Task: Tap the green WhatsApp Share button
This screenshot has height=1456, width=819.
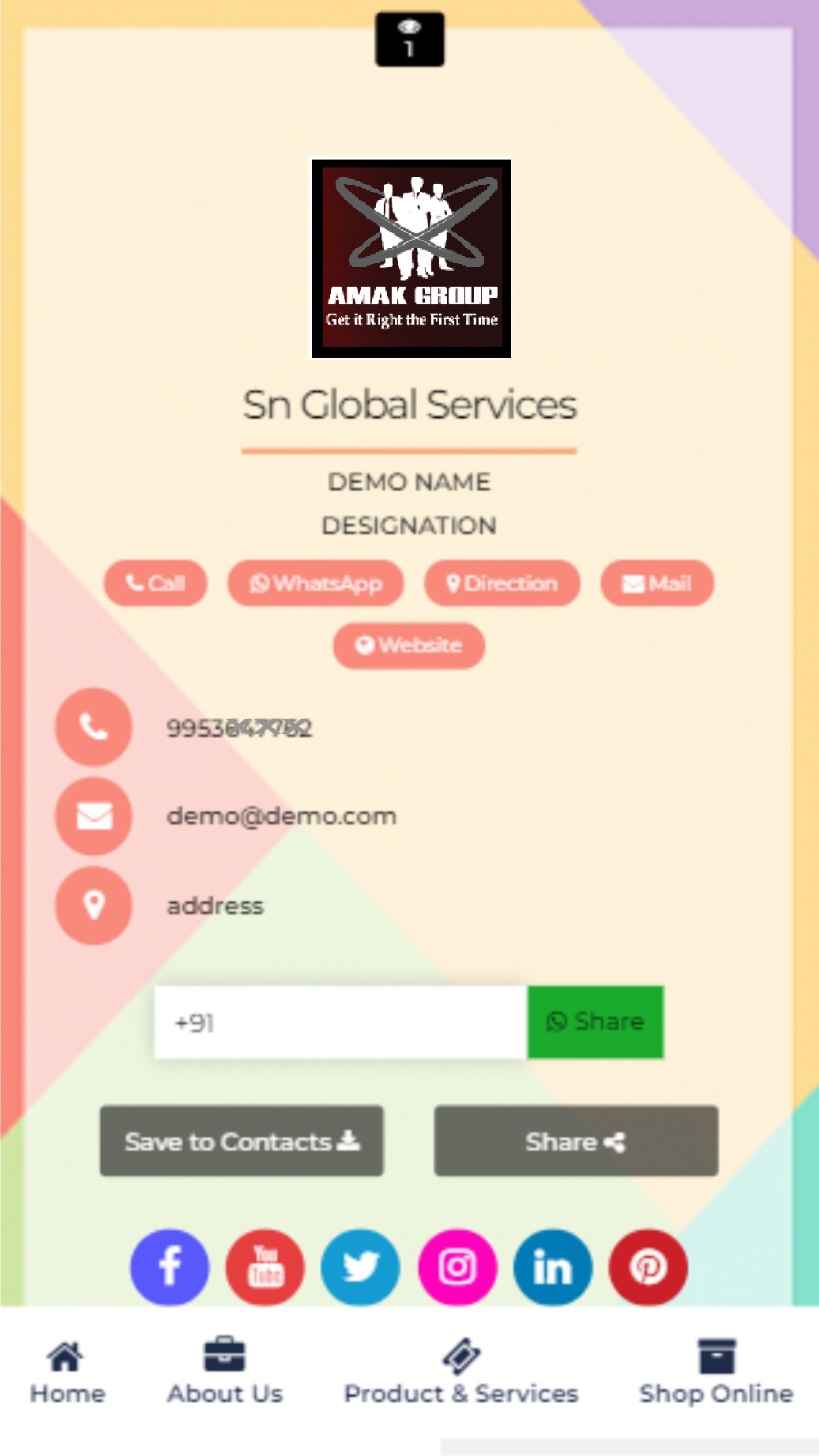Action: point(595,1022)
